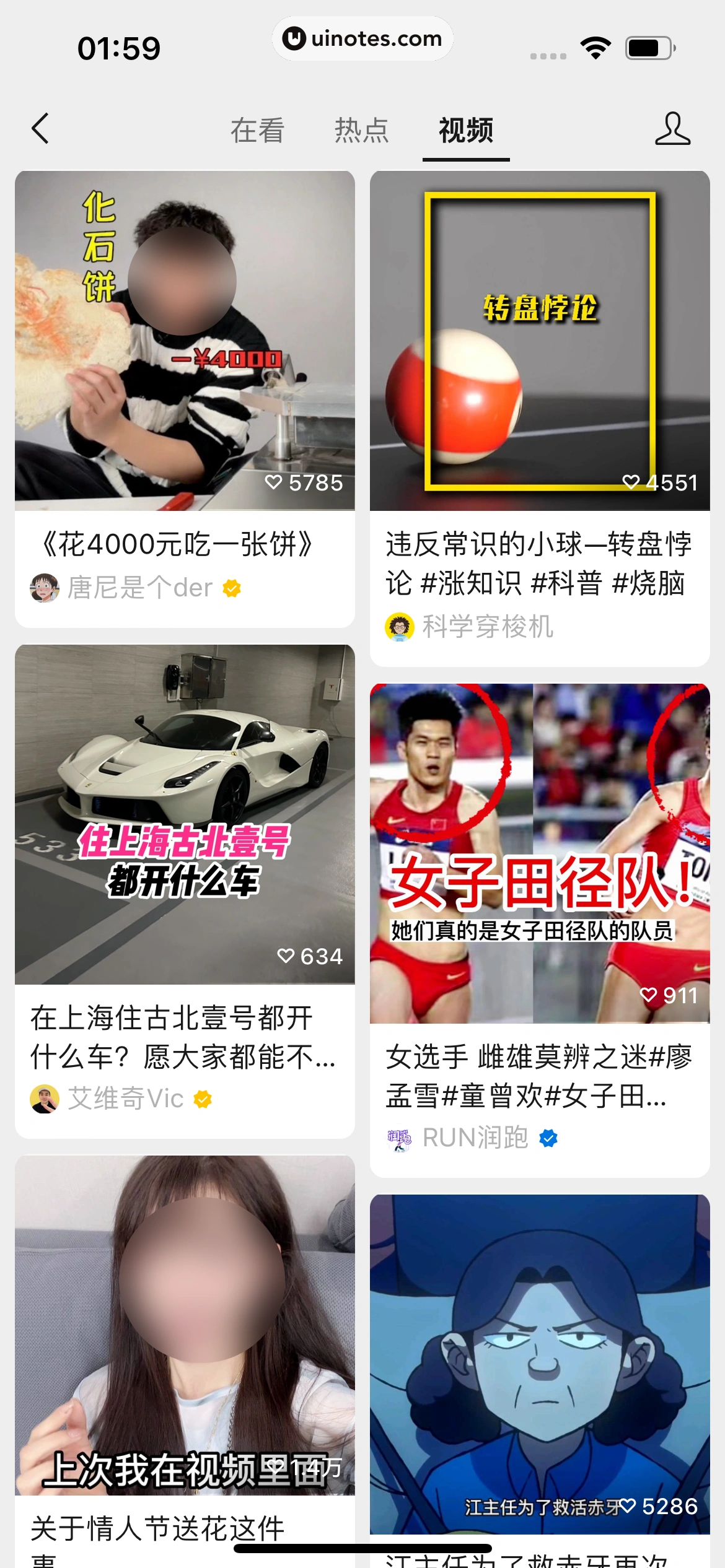This screenshot has height=1568, width=725.
Task: Like the 转盘悖论 video heart
Action: coord(631,482)
